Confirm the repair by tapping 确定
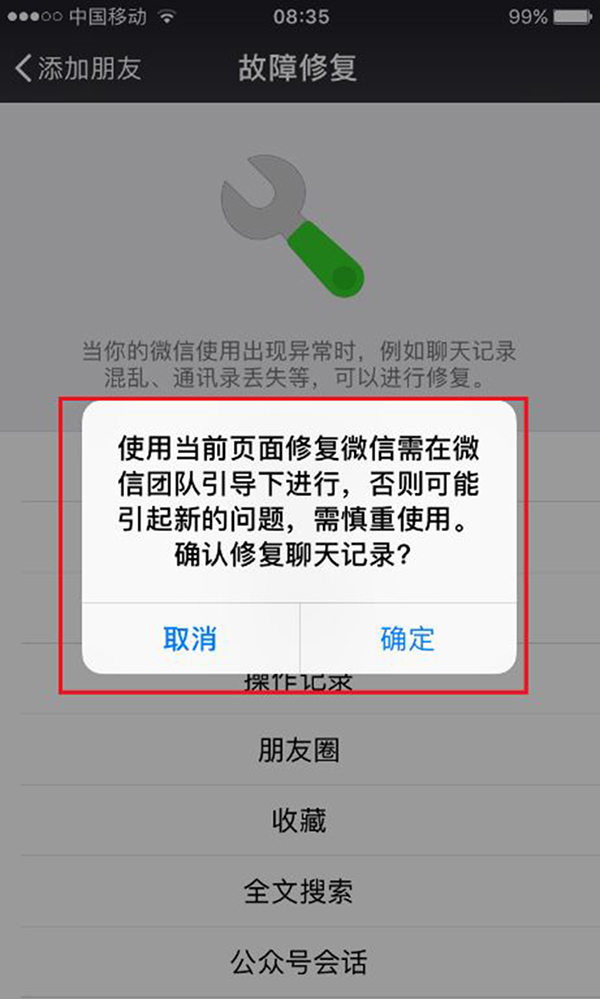Viewport: 600px width, 999px height. (408, 638)
